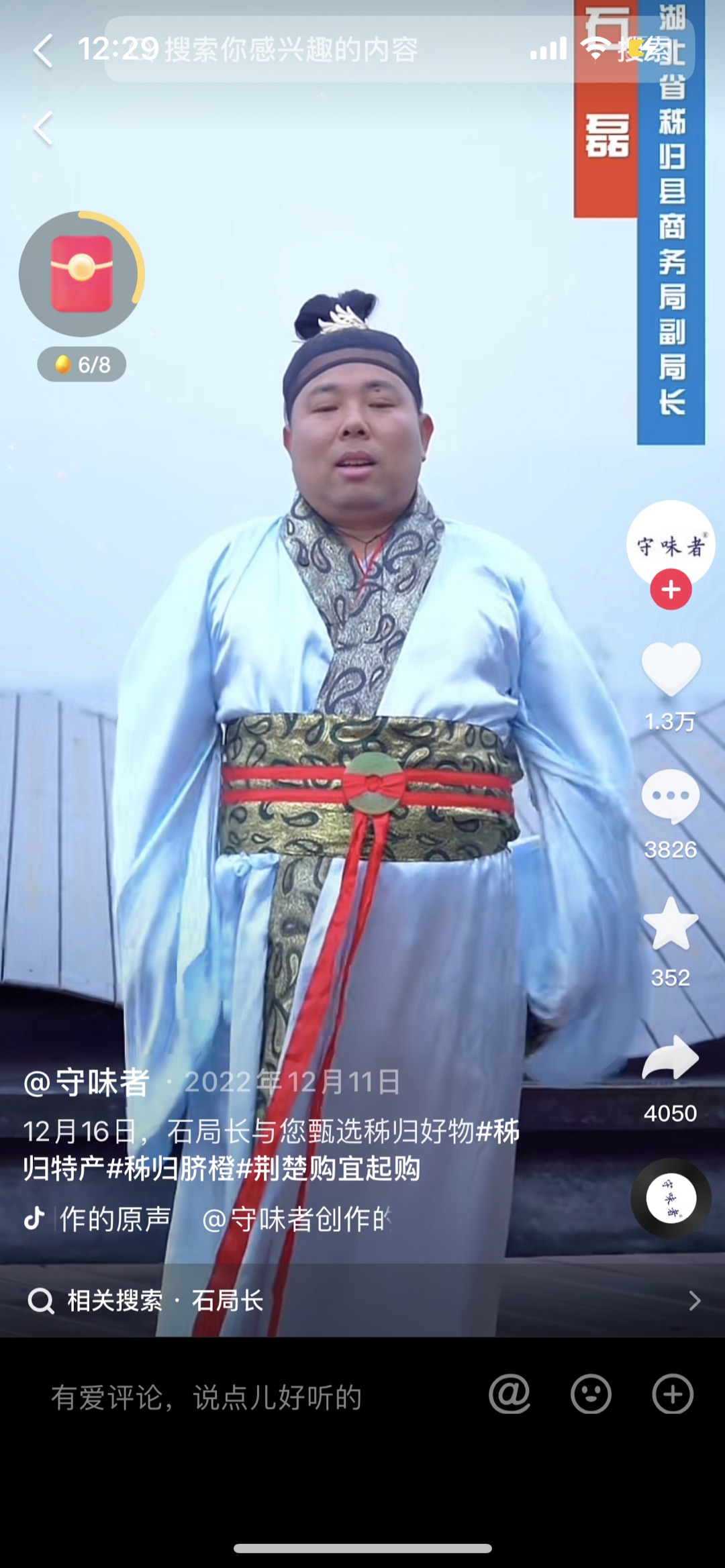The width and height of the screenshot is (725, 1568).
Task: Go back using the top arrow
Action: tap(44, 52)
